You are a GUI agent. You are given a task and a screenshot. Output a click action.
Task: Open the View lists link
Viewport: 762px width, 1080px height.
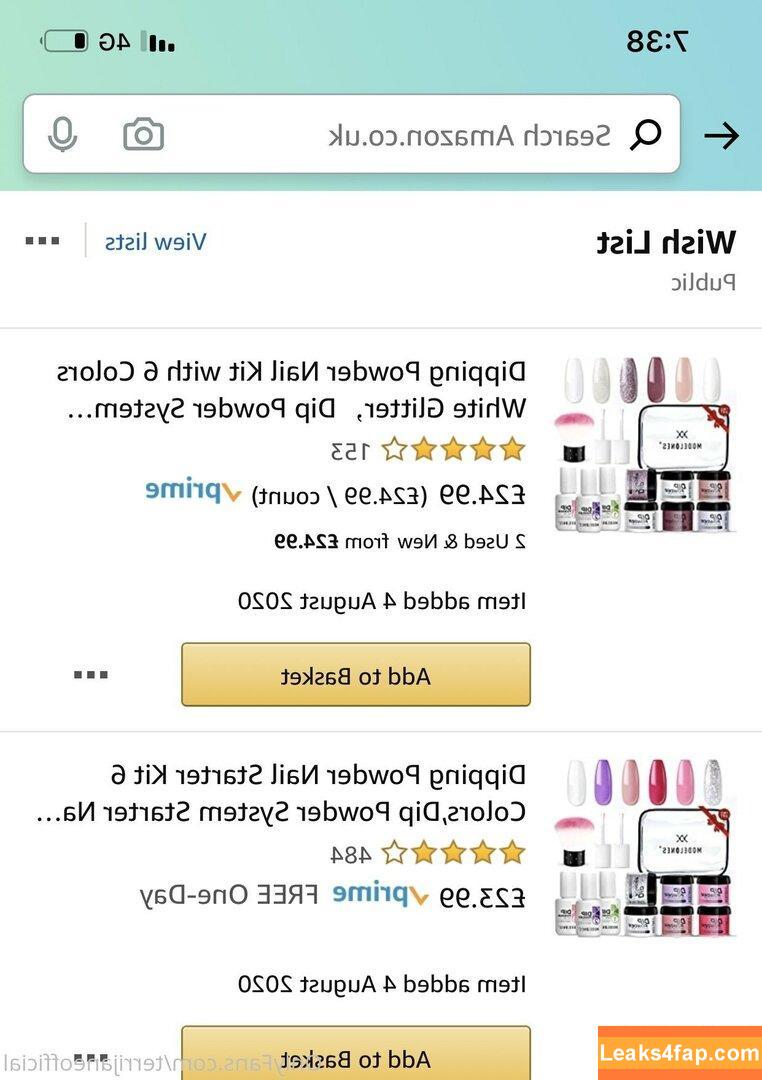pyautogui.click(x=156, y=242)
